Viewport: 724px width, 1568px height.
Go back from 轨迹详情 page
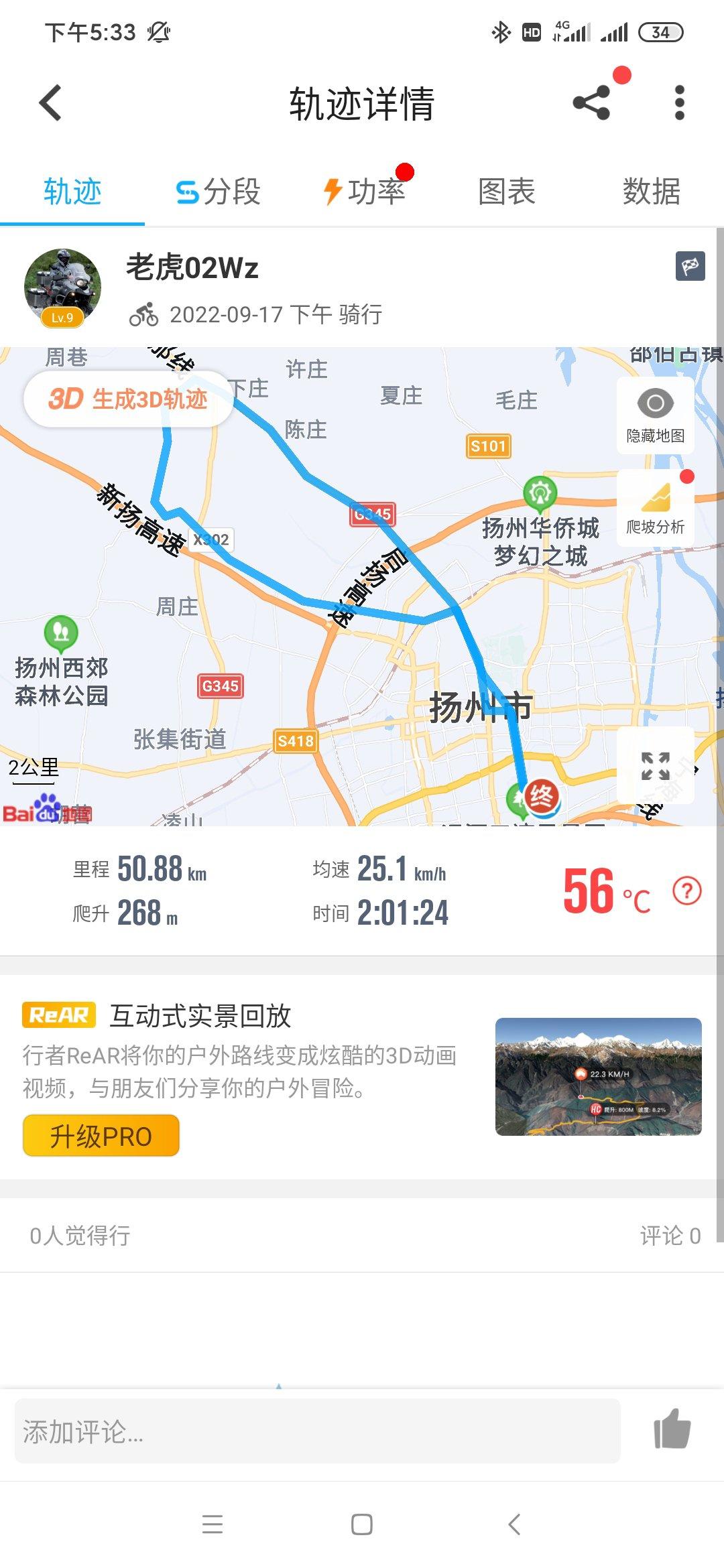[51, 103]
